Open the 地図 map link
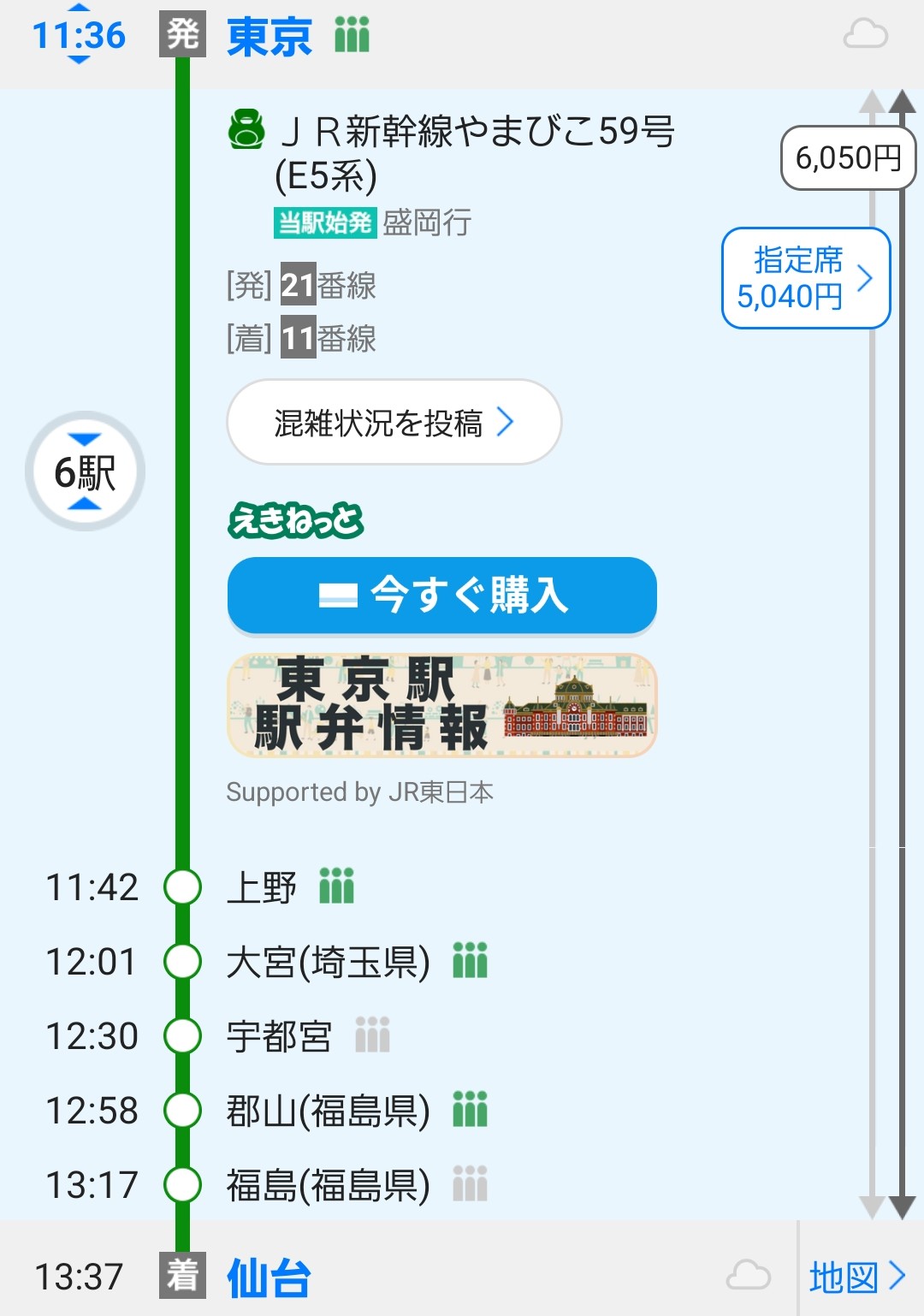The image size is (924, 1316). coord(857,1277)
